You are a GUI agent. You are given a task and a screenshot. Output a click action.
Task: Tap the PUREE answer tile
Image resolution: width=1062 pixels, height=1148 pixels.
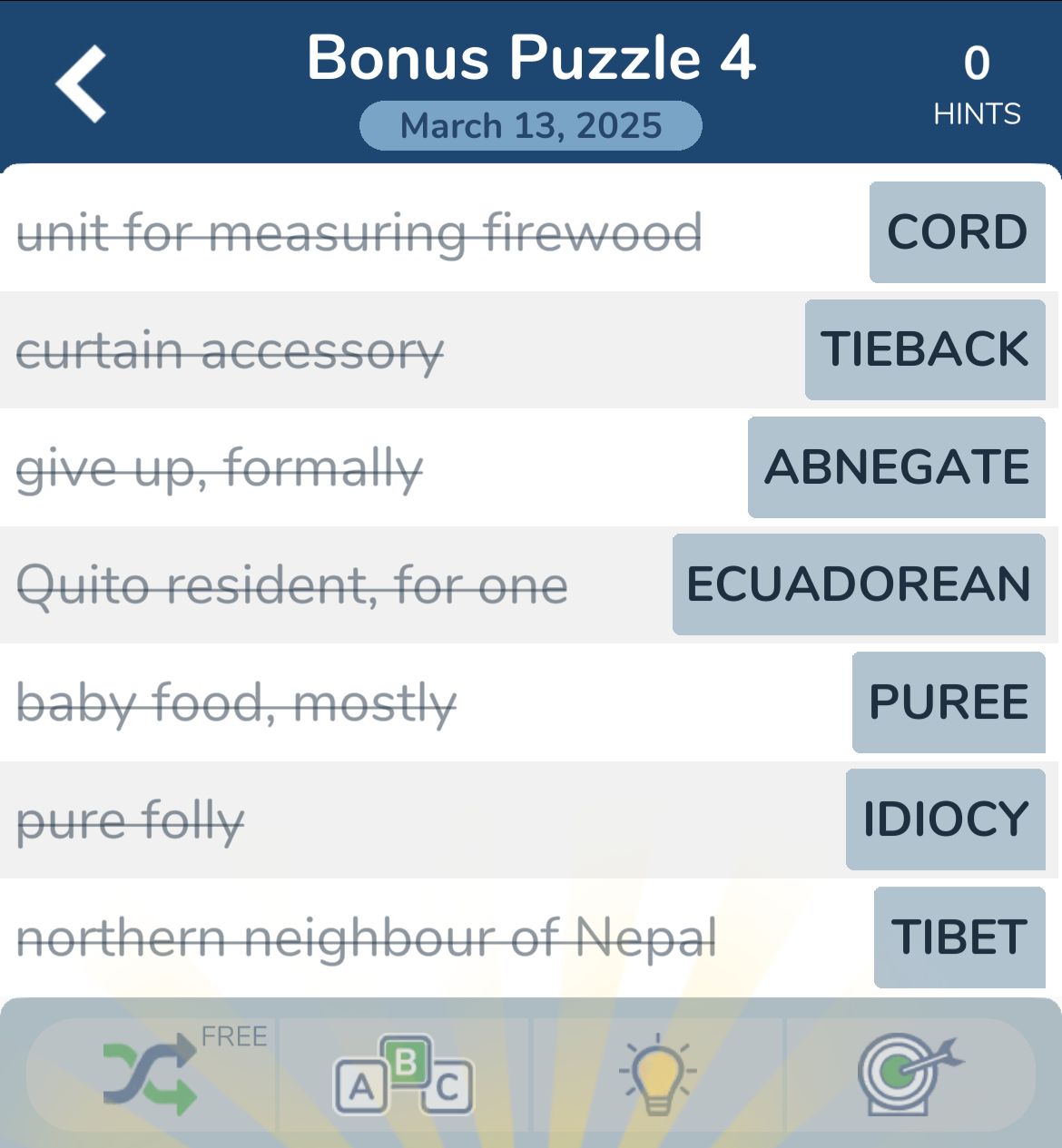[x=948, y=702]
